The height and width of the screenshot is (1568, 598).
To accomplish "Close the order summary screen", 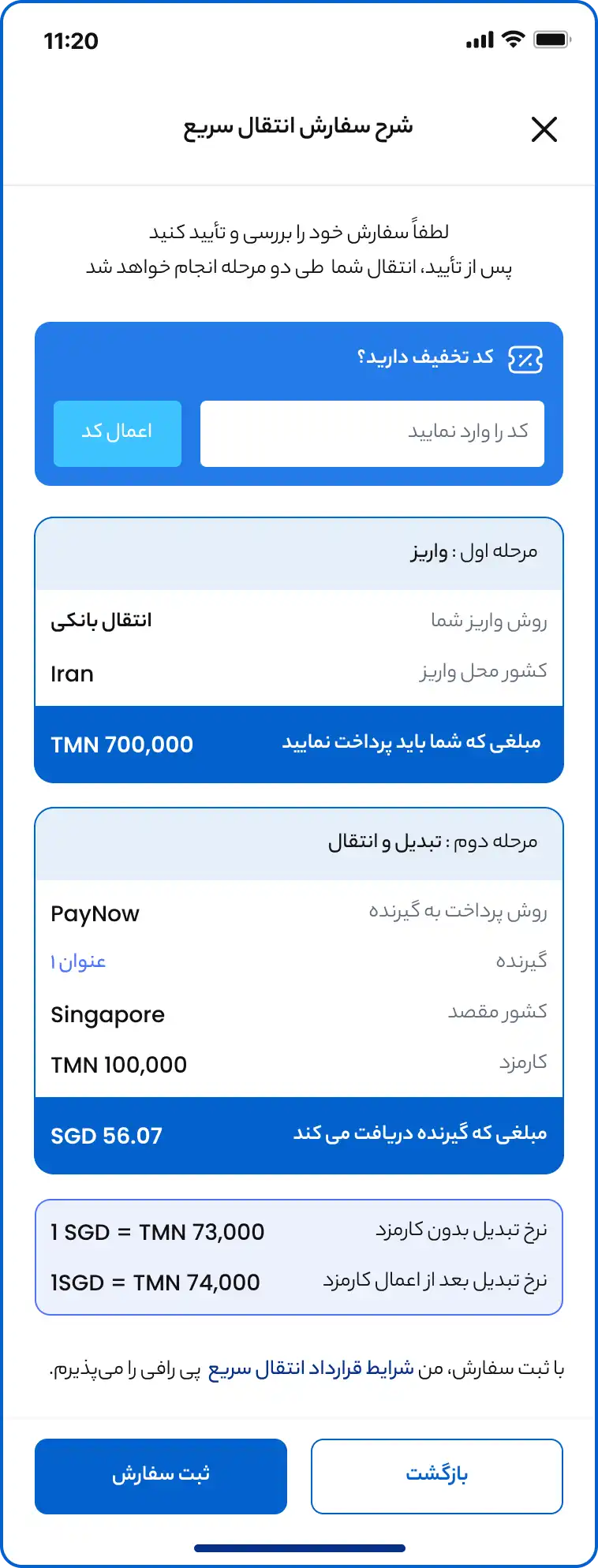I will pos(544,129).
